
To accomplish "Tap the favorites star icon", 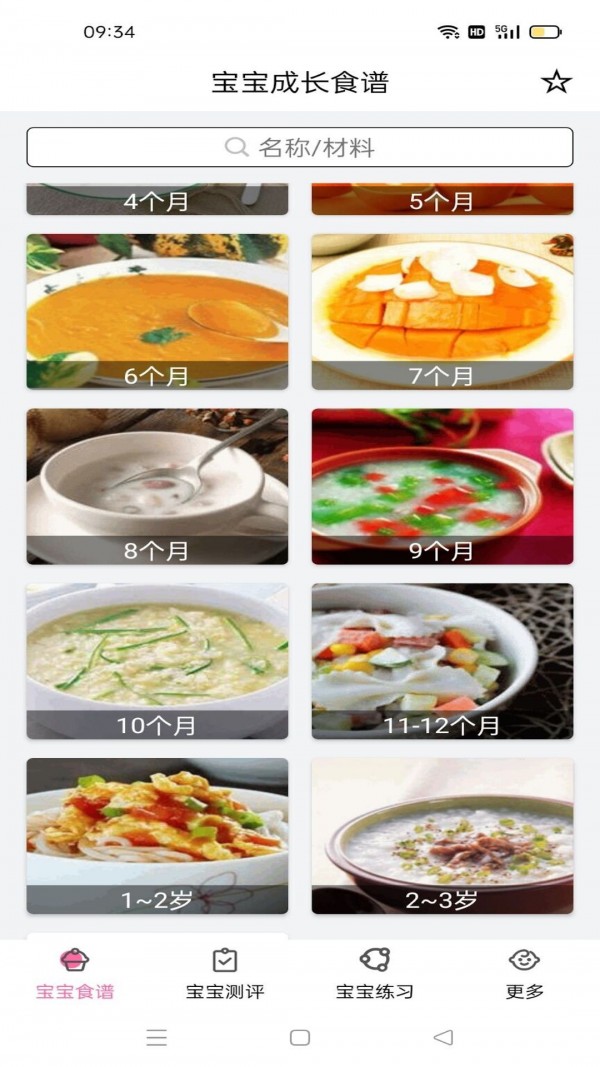I will (556, 82).
